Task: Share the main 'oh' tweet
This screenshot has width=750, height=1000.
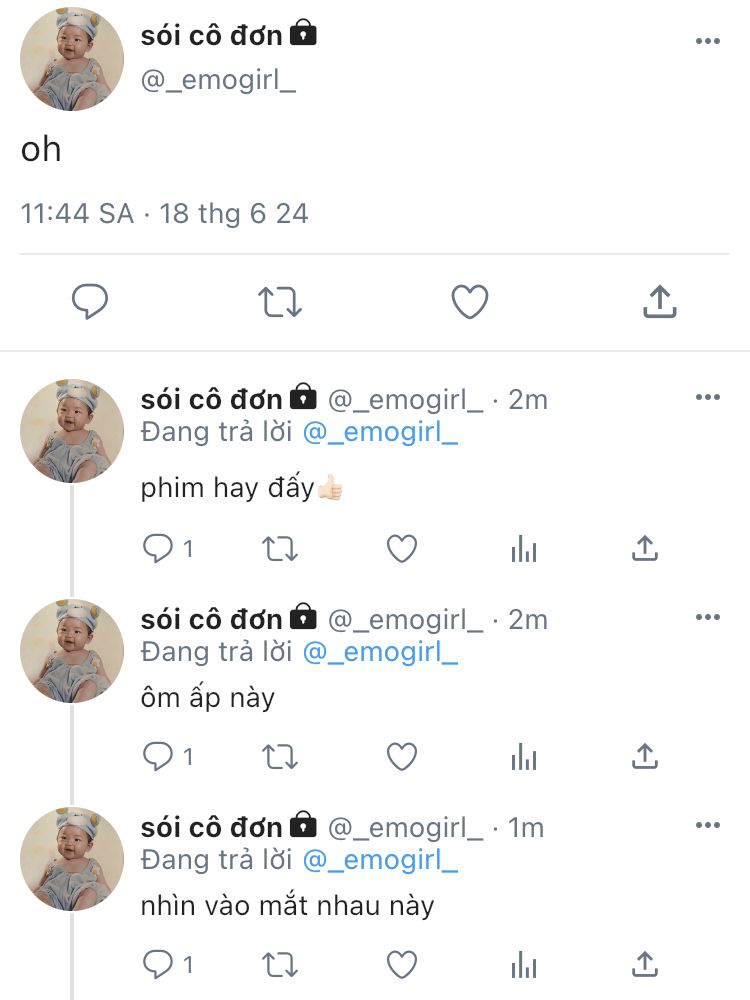Action: [x=660, y=301]
